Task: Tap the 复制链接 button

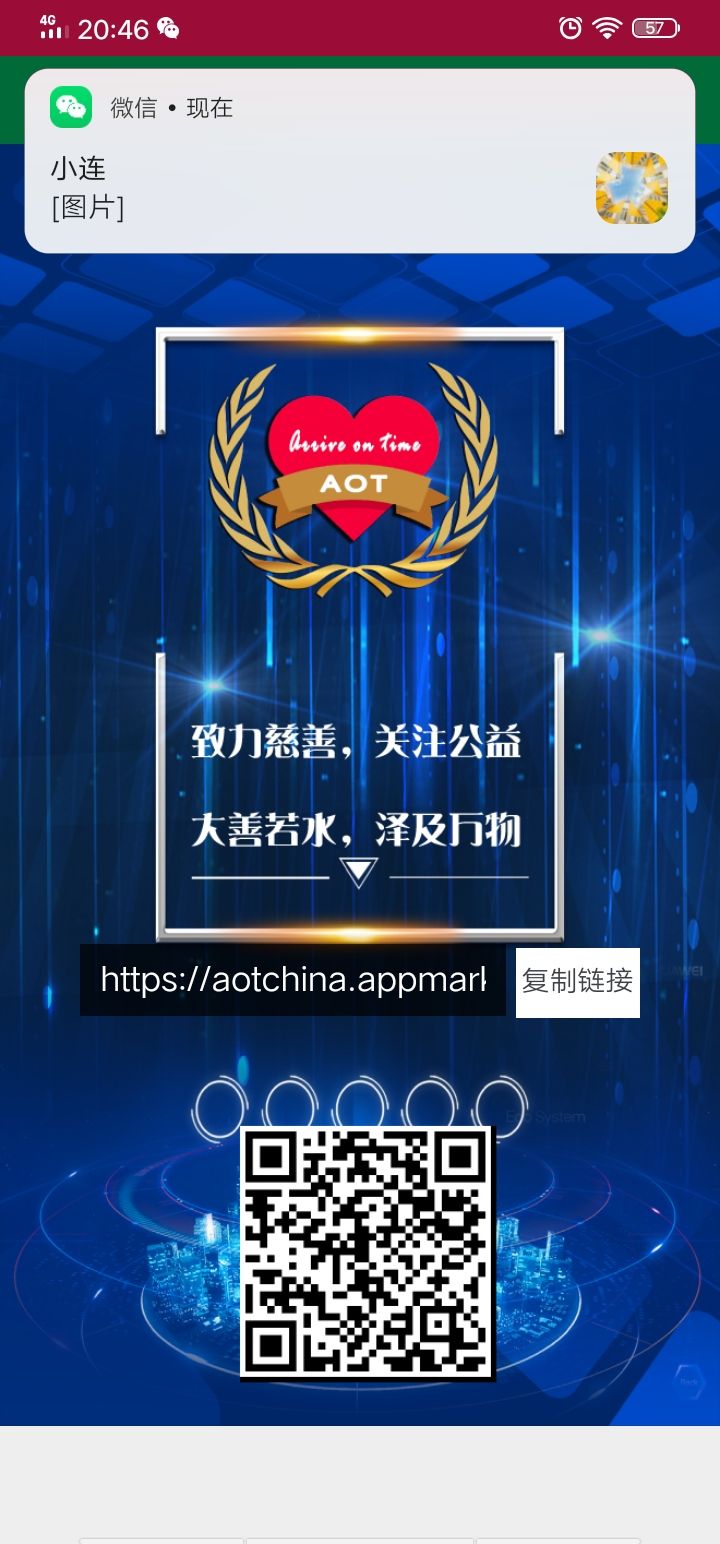Action: (577, 982)
